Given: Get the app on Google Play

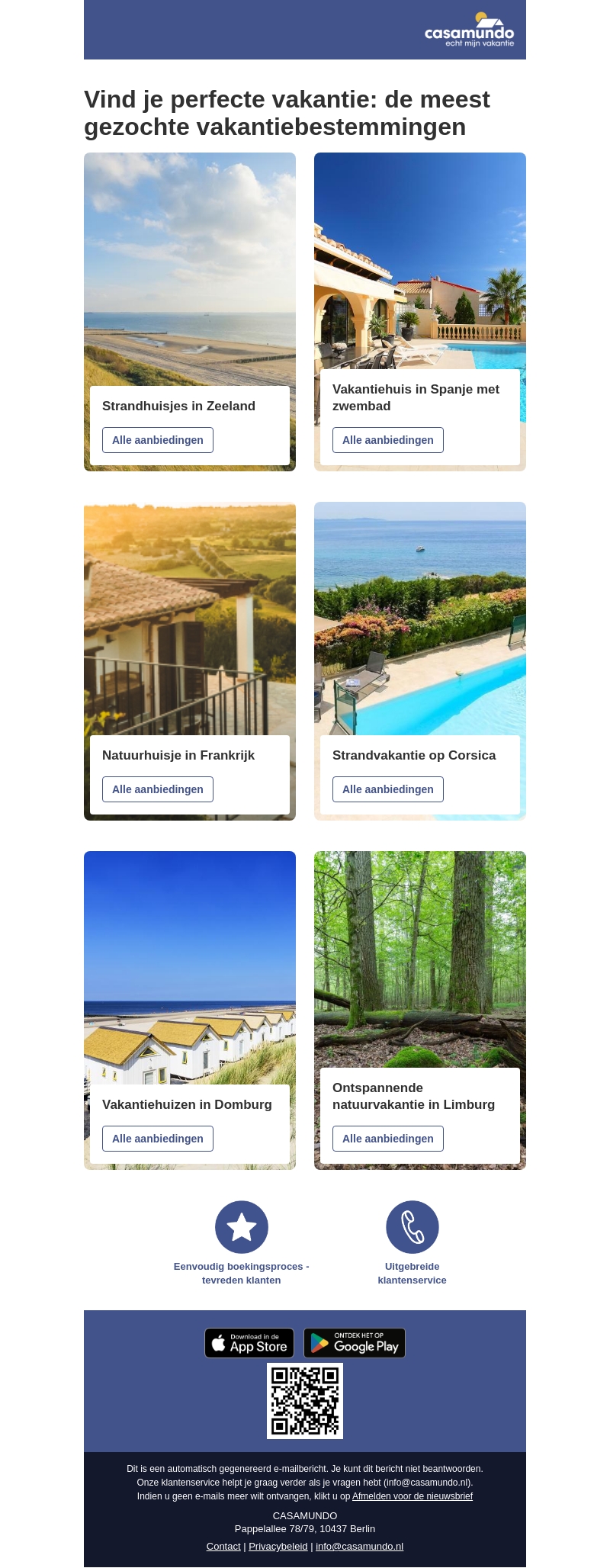Looking at the screenshot, I should coord(355,1343).
